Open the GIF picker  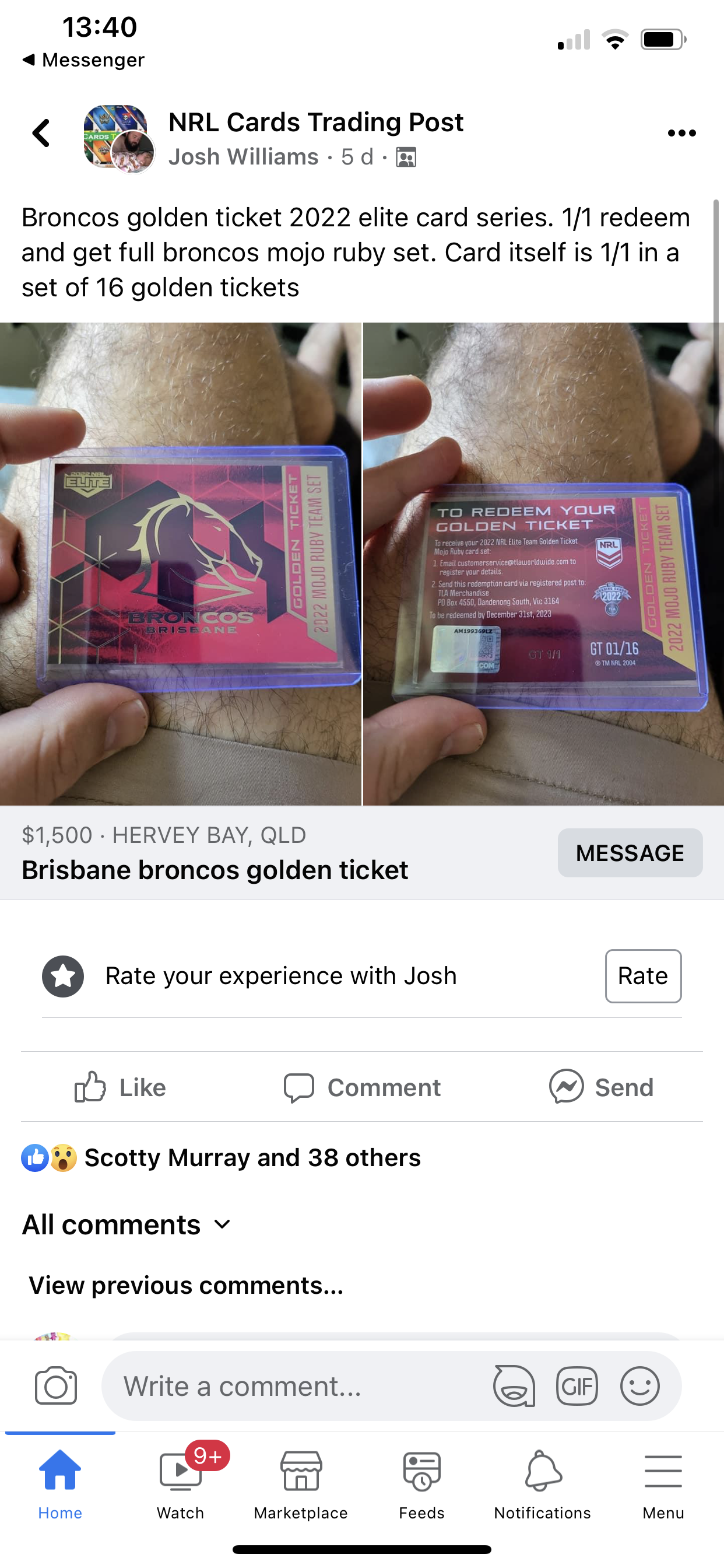[576, 1386]
